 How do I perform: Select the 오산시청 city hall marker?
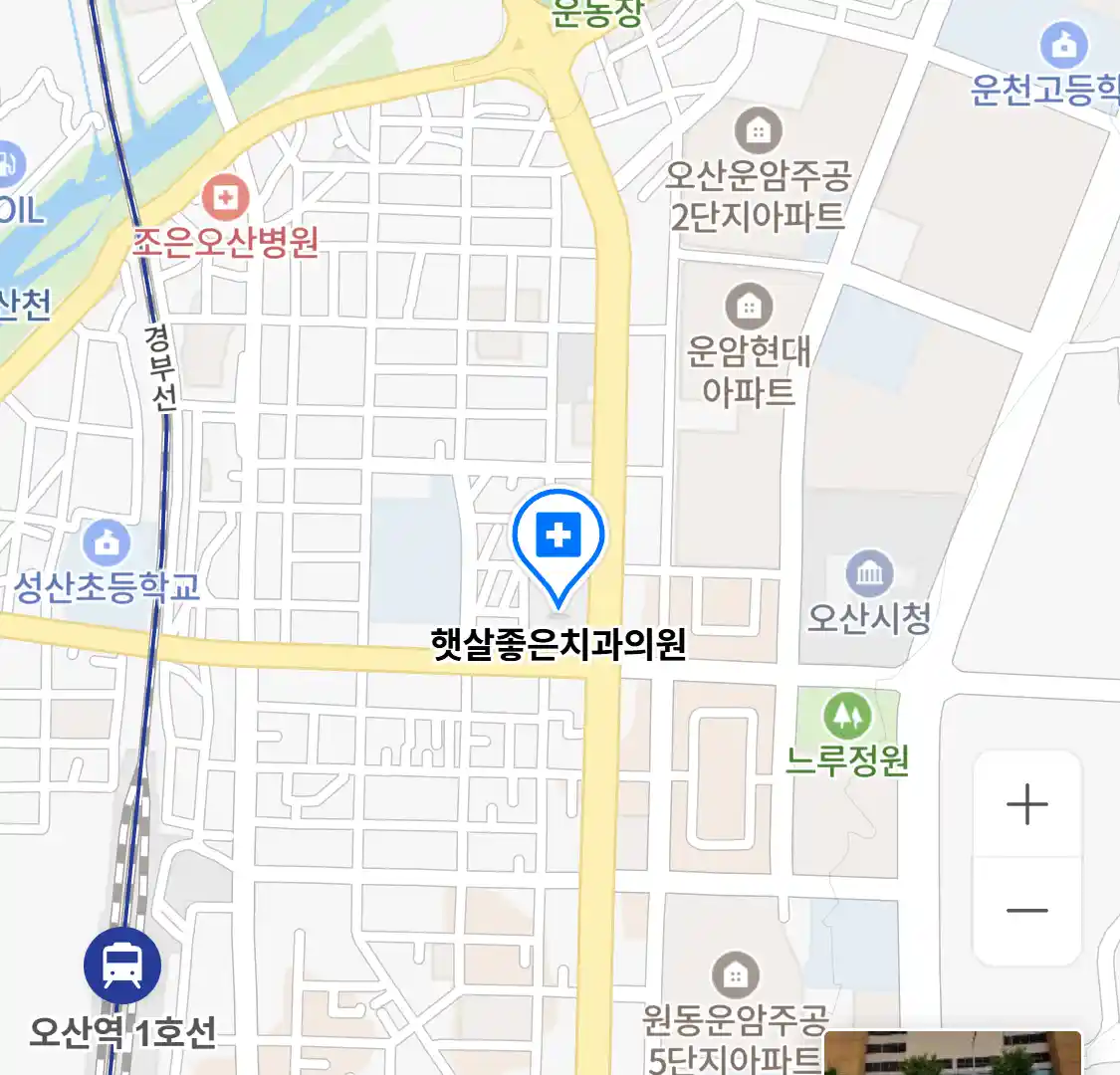(x=869, y=574)
